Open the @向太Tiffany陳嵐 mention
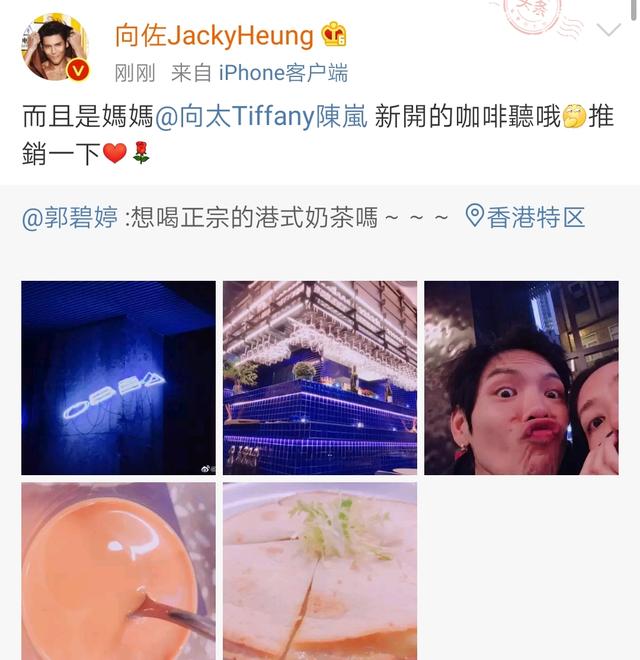The image size is (640, 660). click(262, 117)
